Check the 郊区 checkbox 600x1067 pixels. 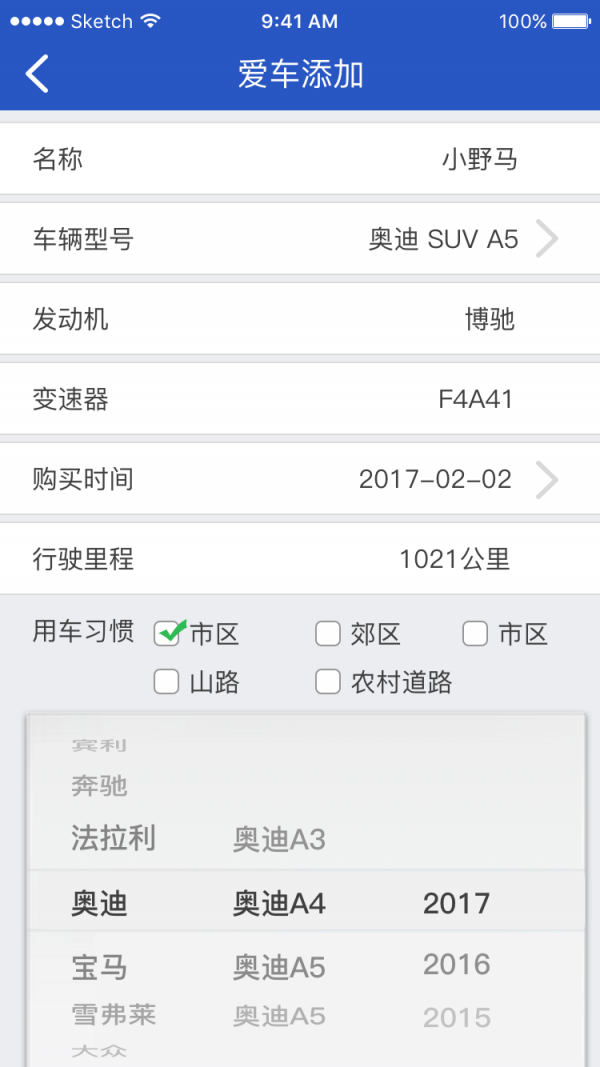point(328,633)
